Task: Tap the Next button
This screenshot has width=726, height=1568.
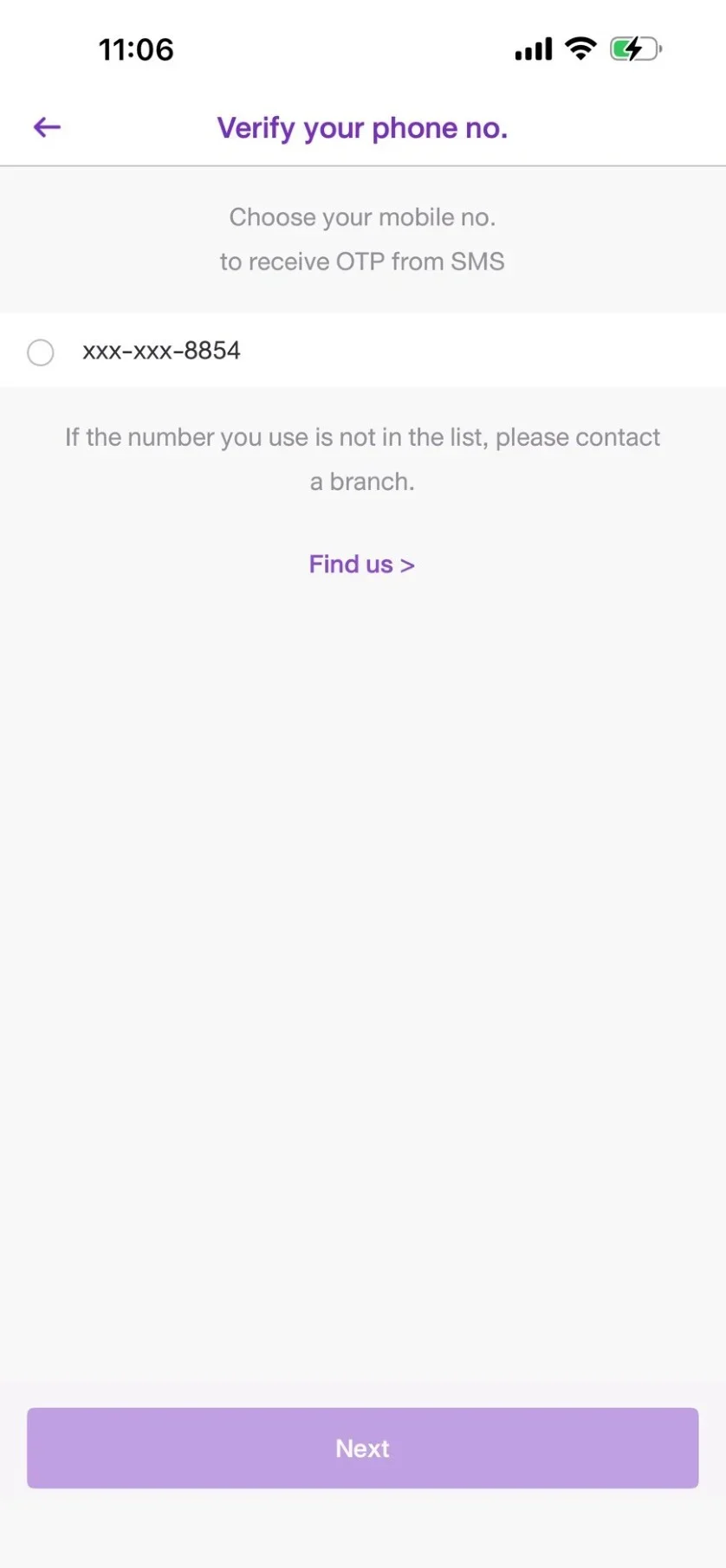Action: click(362, 1448)
